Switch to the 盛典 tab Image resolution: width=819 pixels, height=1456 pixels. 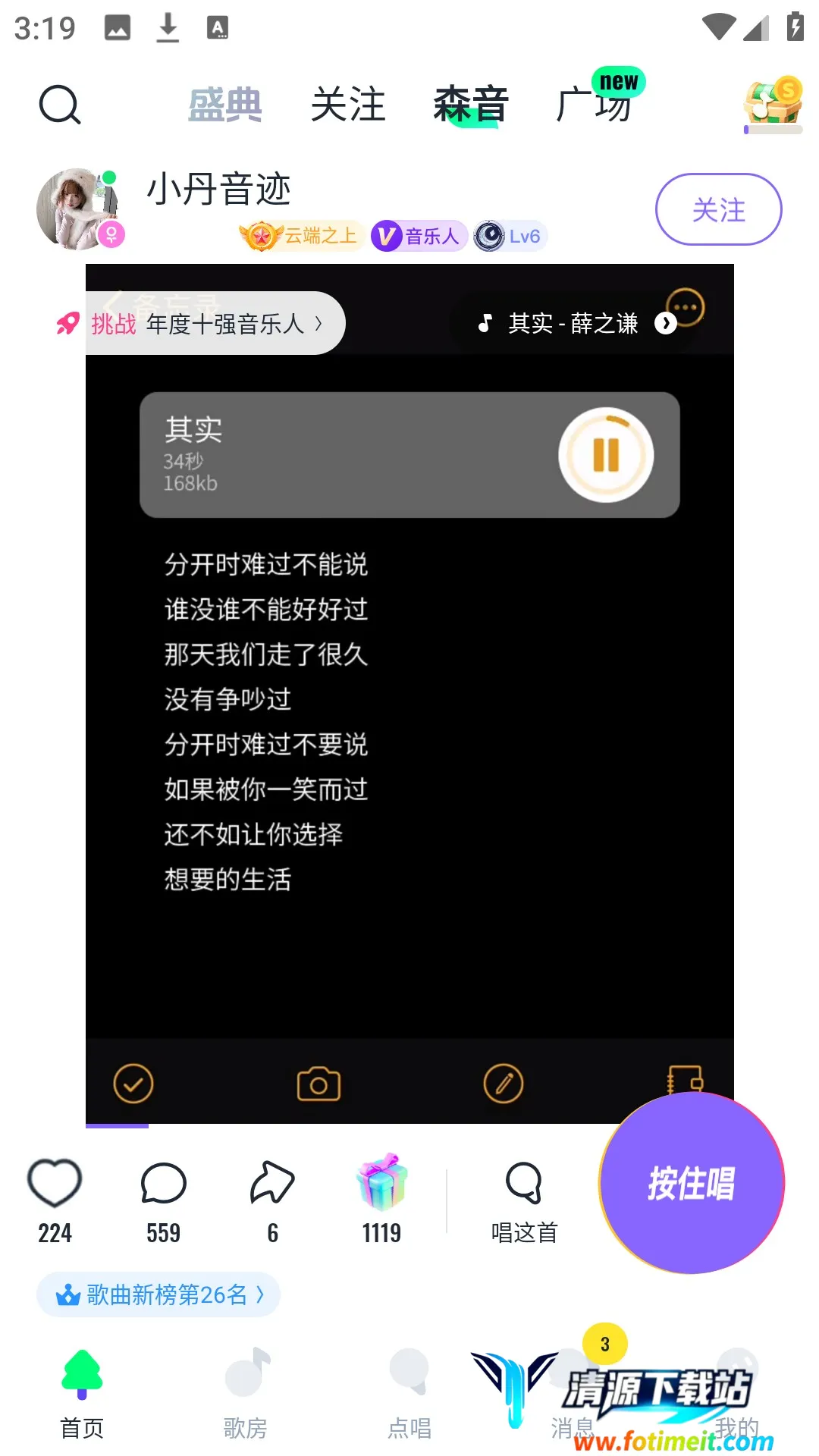coord(224,105)
